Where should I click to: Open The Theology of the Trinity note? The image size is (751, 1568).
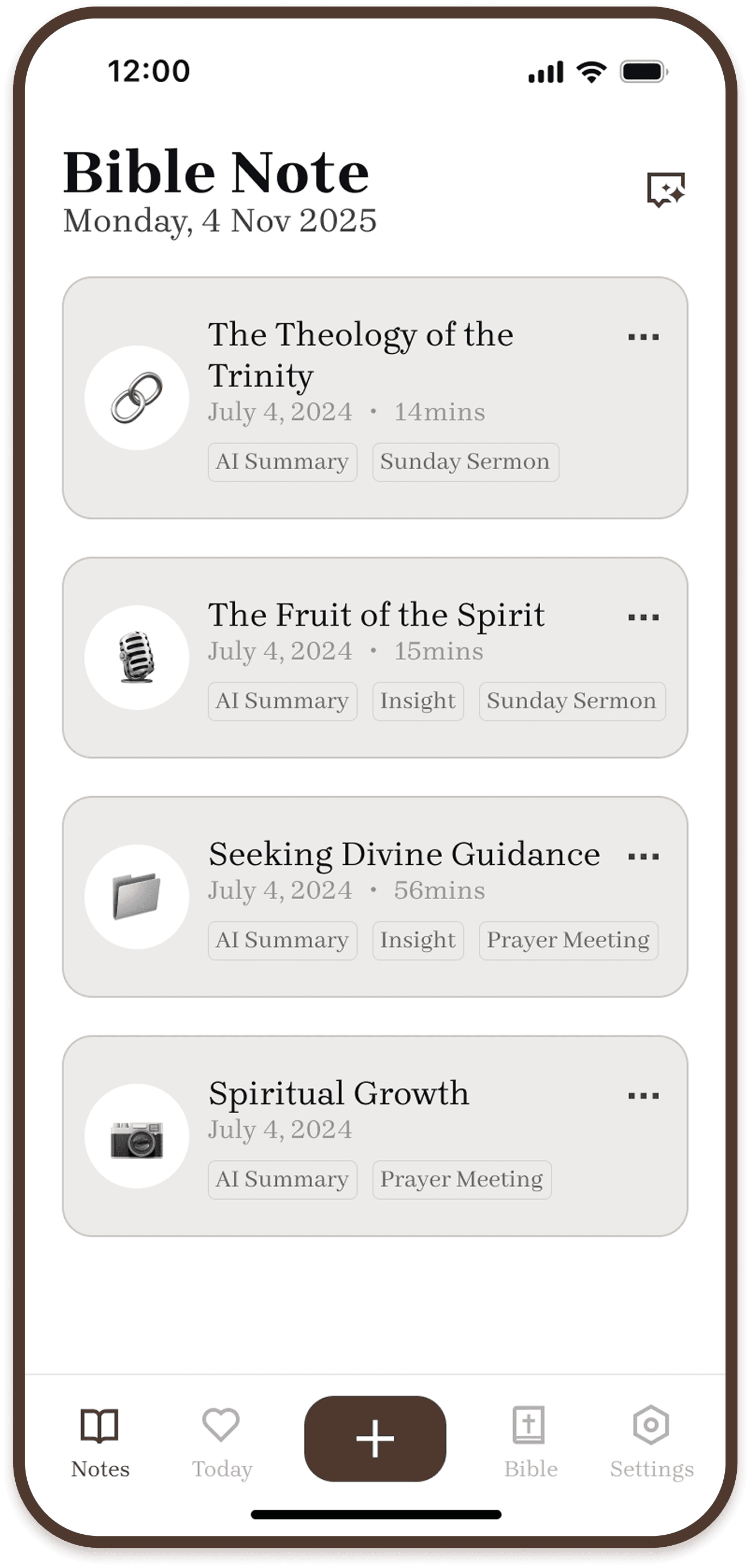(x=361, y=355)
